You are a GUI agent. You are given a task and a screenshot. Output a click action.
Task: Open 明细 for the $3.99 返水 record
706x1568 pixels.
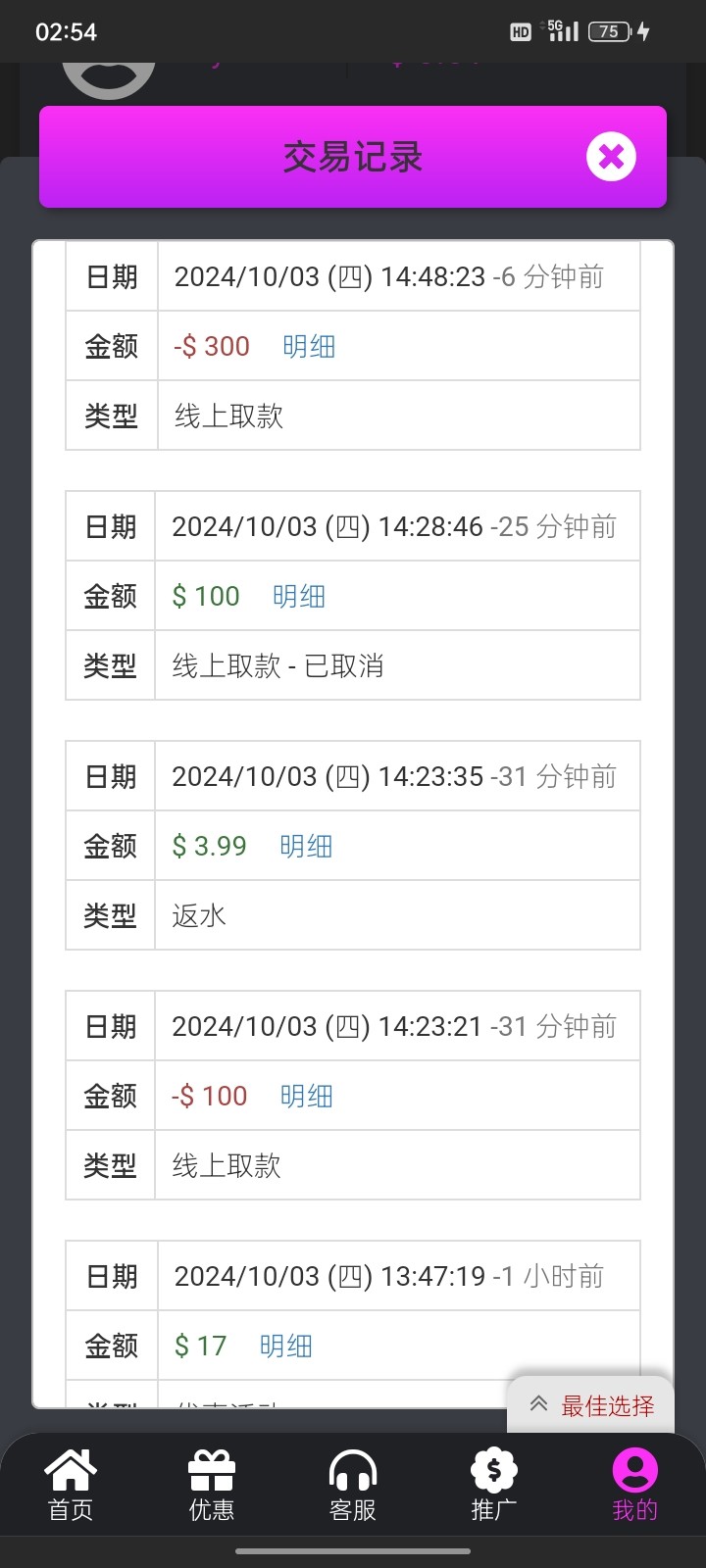click(306, 846)
